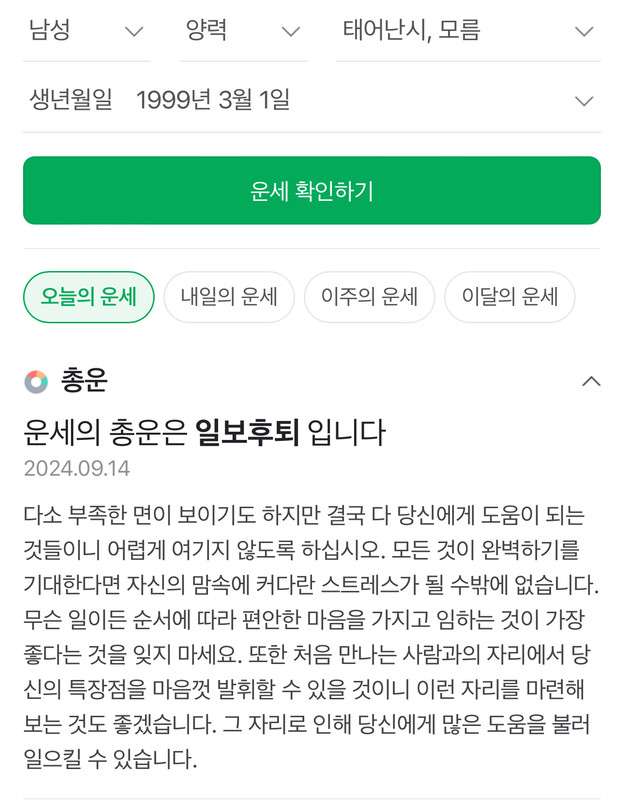Select the 오늘의 운세 tab
The height and width of the screenshot is (800, 624).
(x=89, y=298)
